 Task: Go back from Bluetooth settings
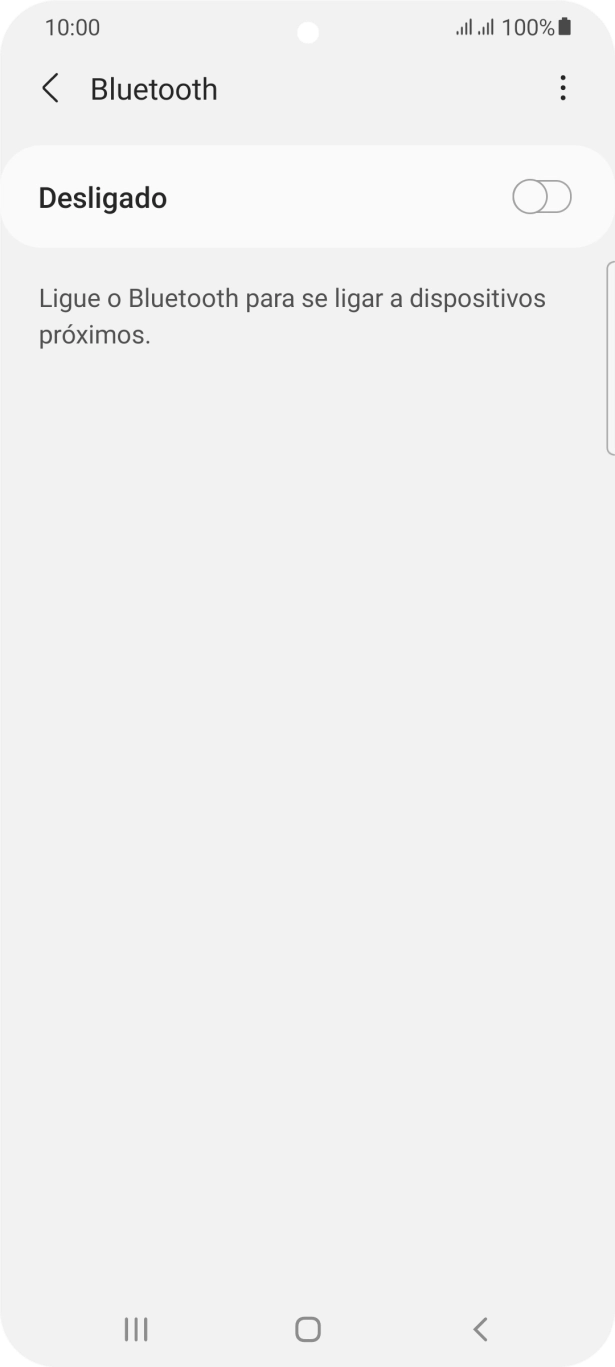pyautogui.click(x=50, y=89)
